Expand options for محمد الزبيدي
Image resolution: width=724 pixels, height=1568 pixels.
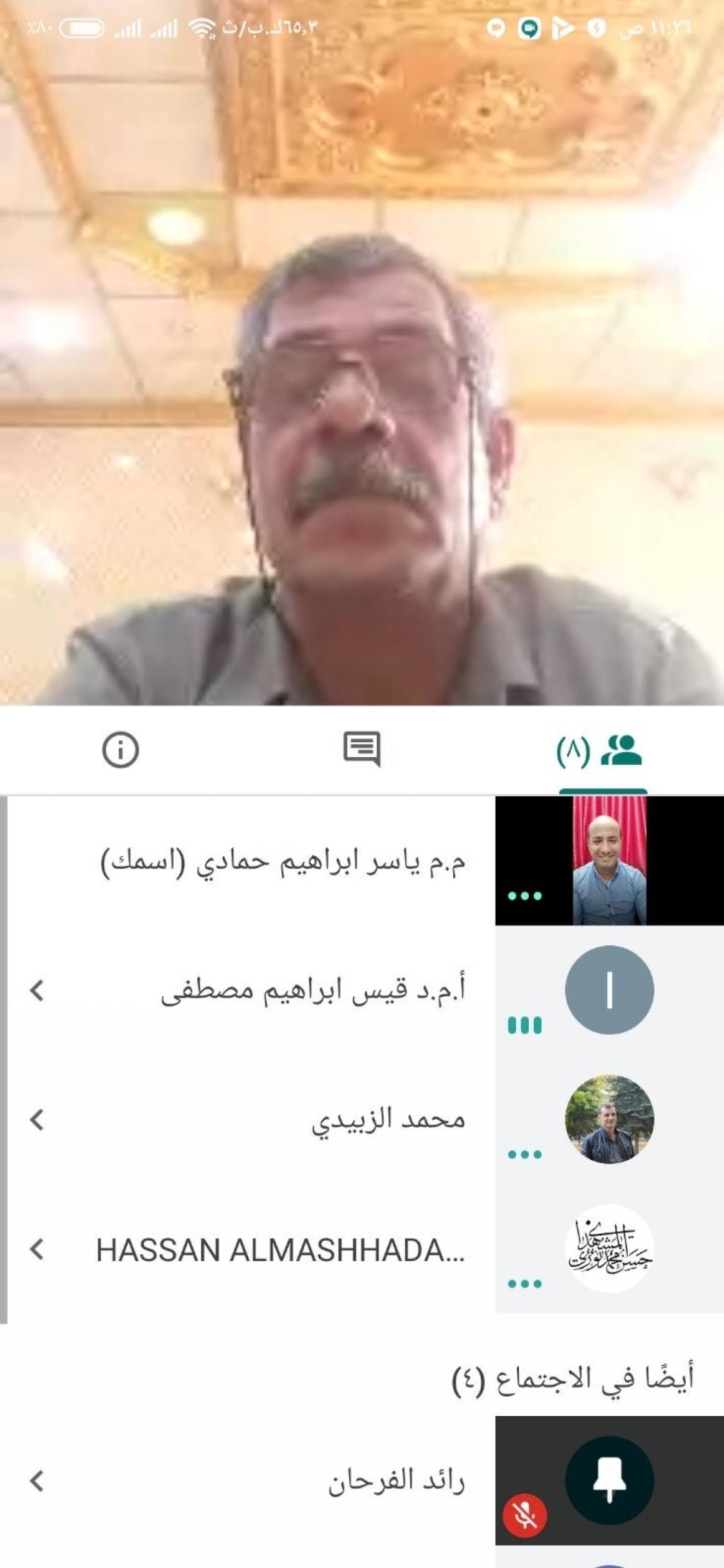coord(37,1120)
